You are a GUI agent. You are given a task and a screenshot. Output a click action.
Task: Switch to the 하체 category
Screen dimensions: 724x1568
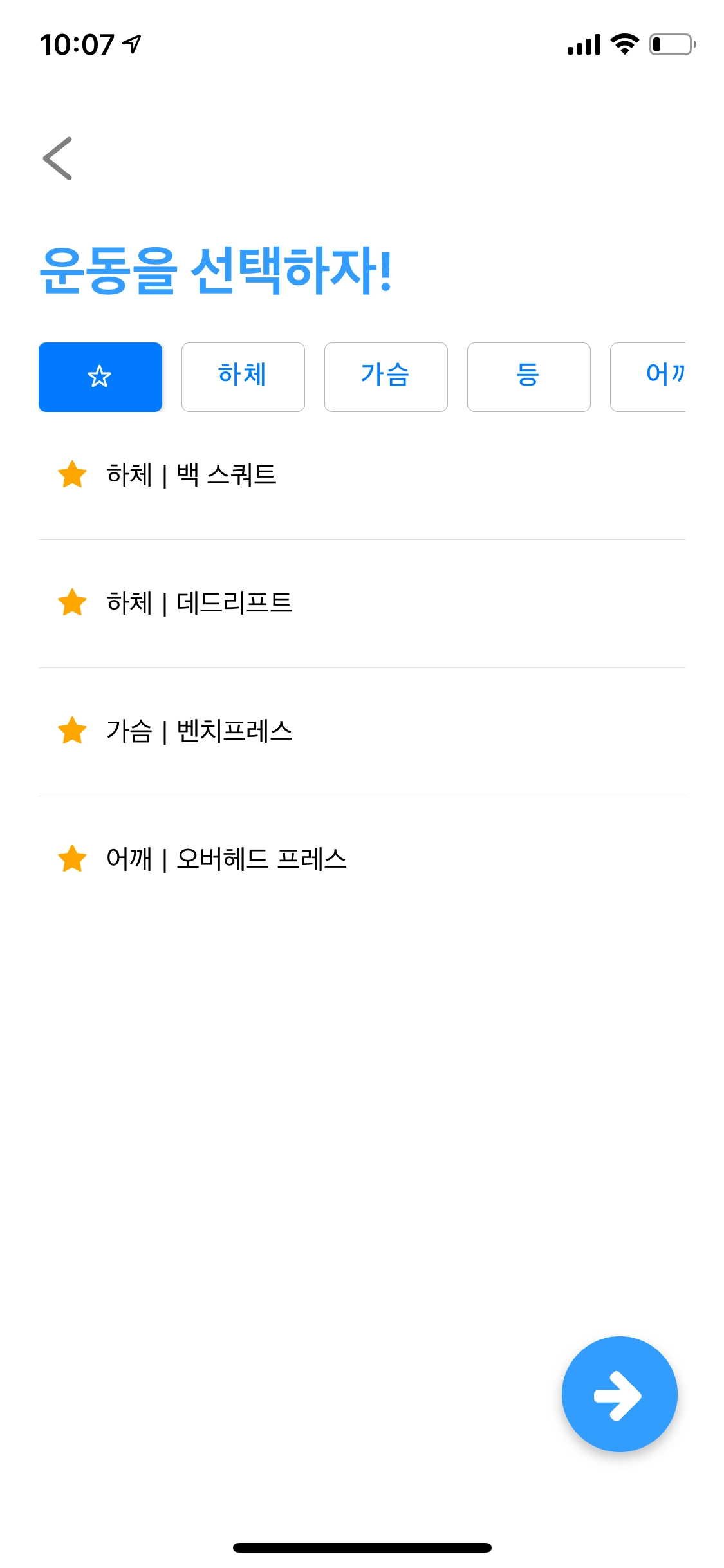243,377
